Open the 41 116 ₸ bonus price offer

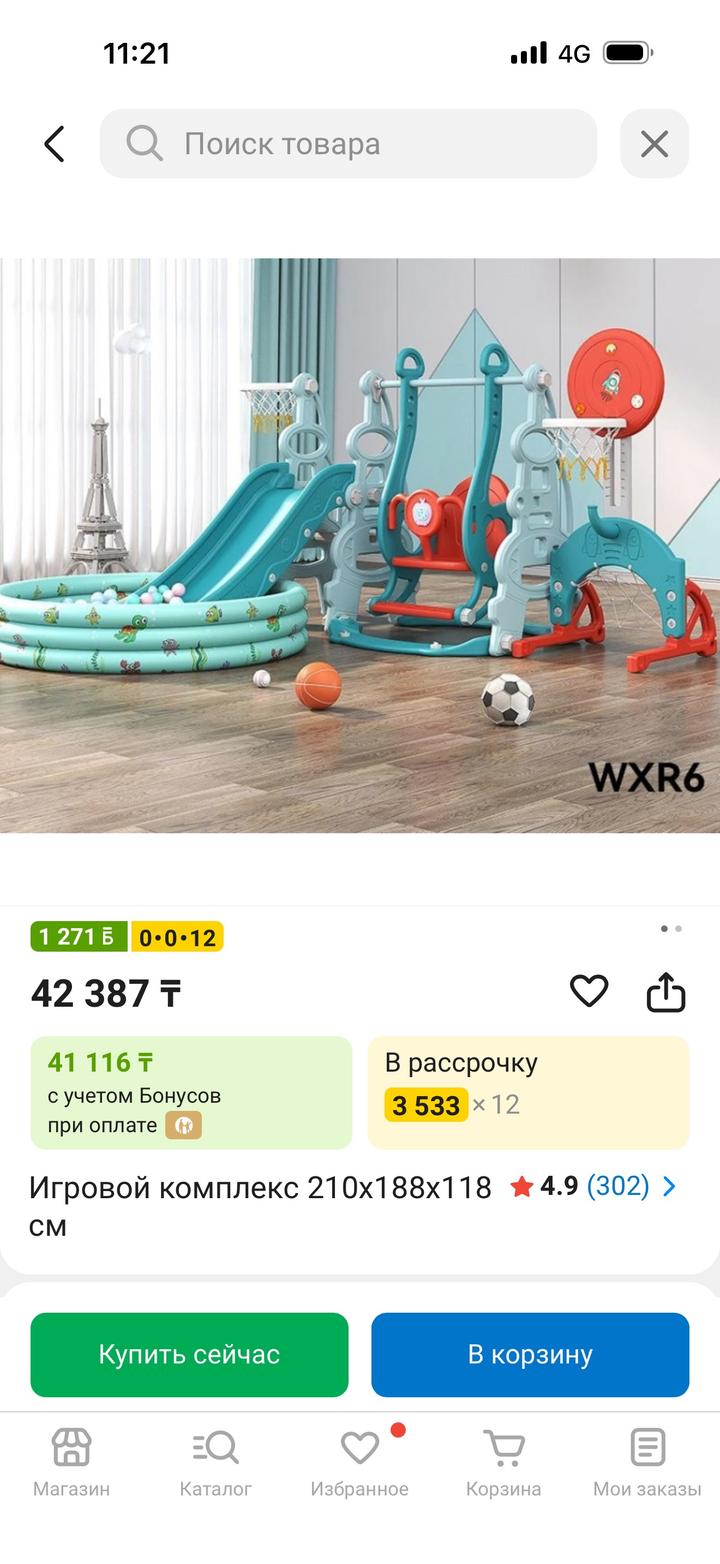pos(191,1092)
